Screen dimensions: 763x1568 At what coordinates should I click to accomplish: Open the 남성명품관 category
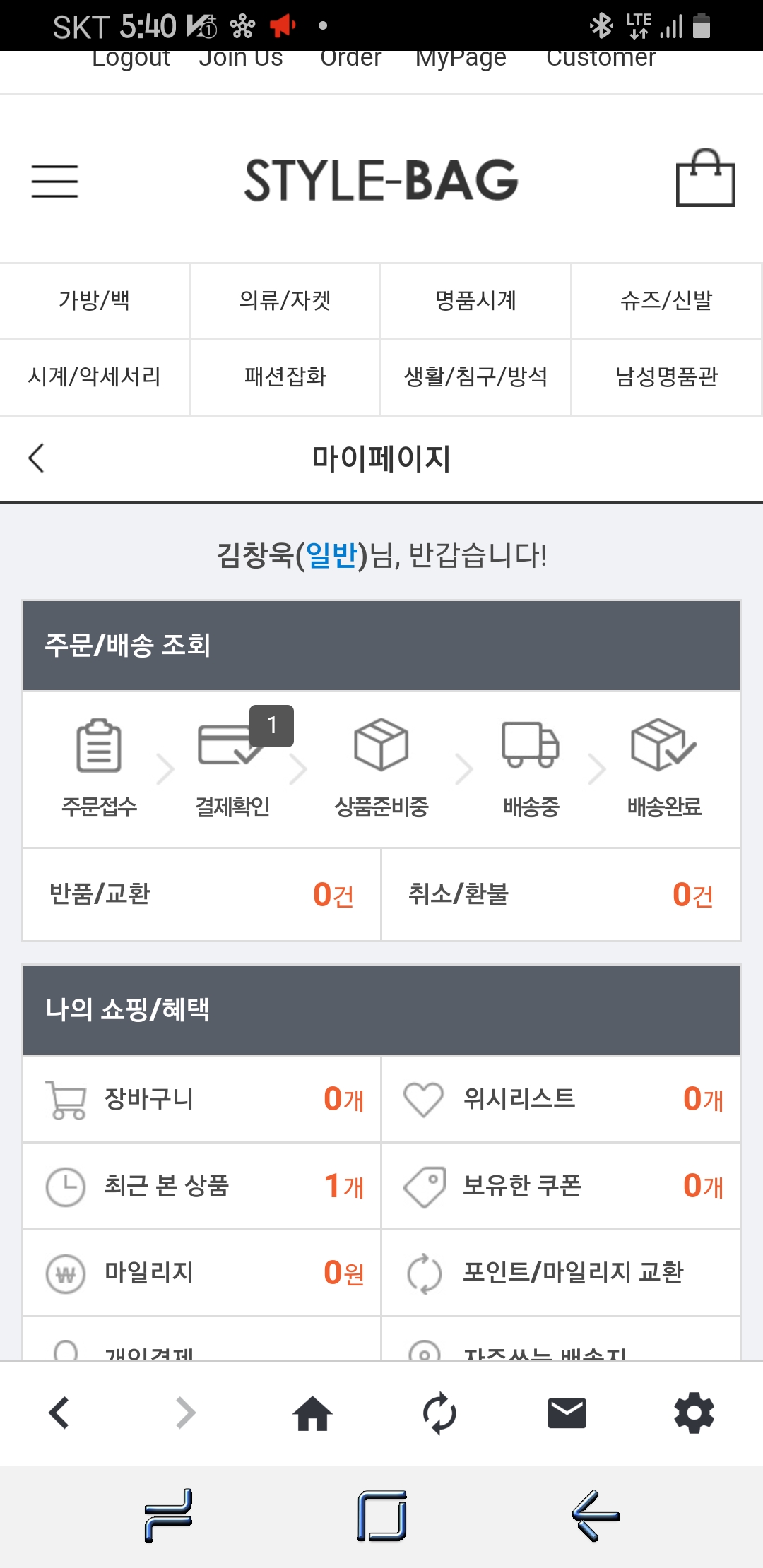(666, 377)
